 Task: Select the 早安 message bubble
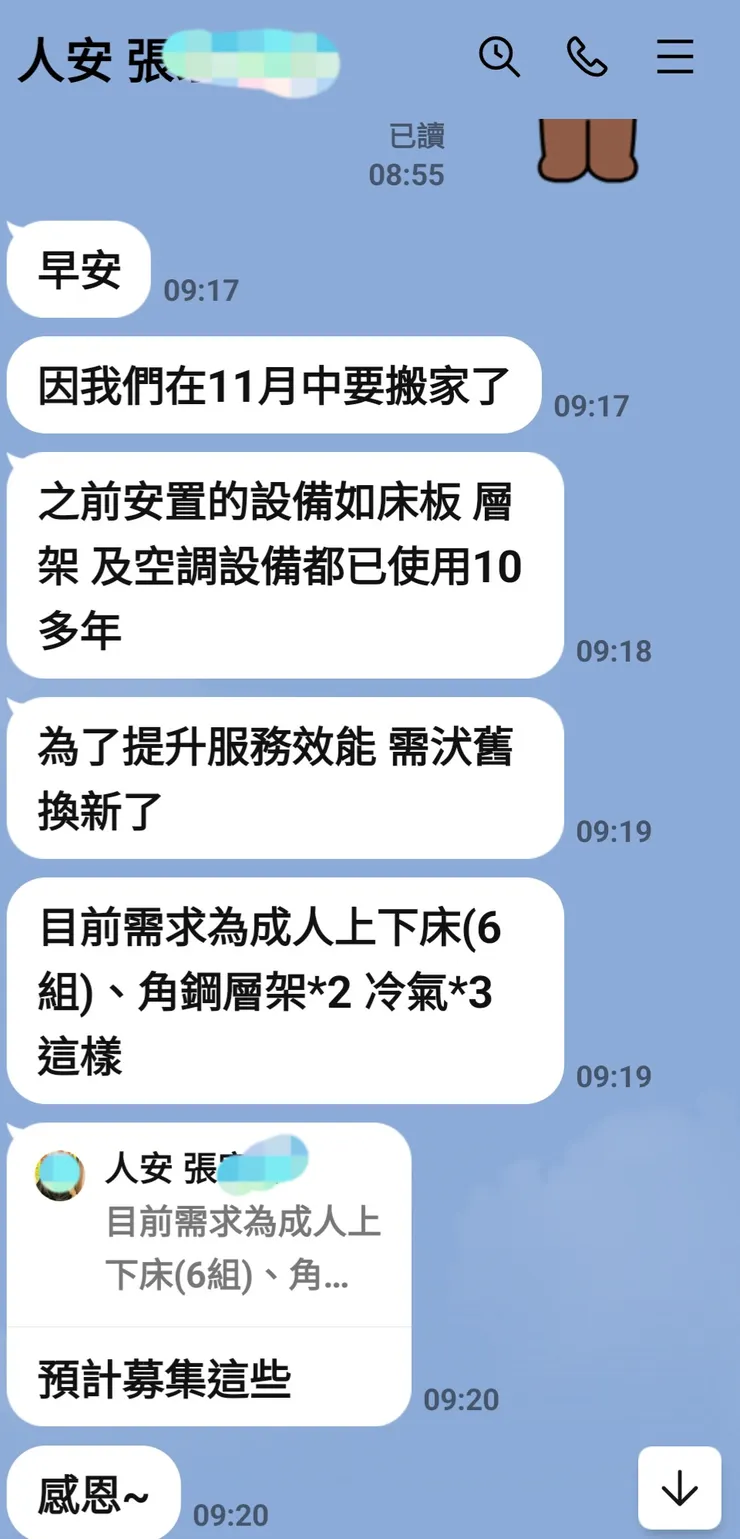coord(77,265)
